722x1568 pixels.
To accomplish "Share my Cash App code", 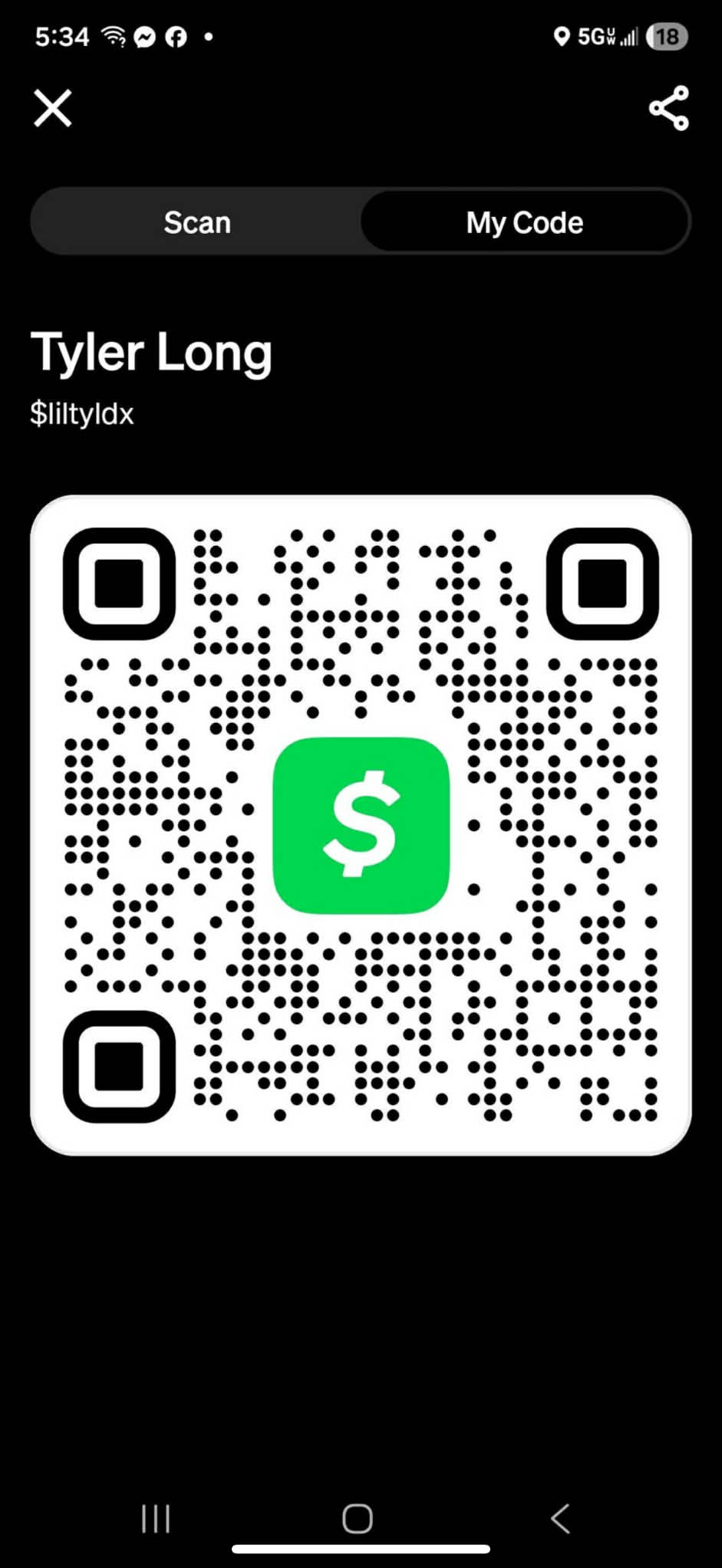I will click(x=668, y=108).
